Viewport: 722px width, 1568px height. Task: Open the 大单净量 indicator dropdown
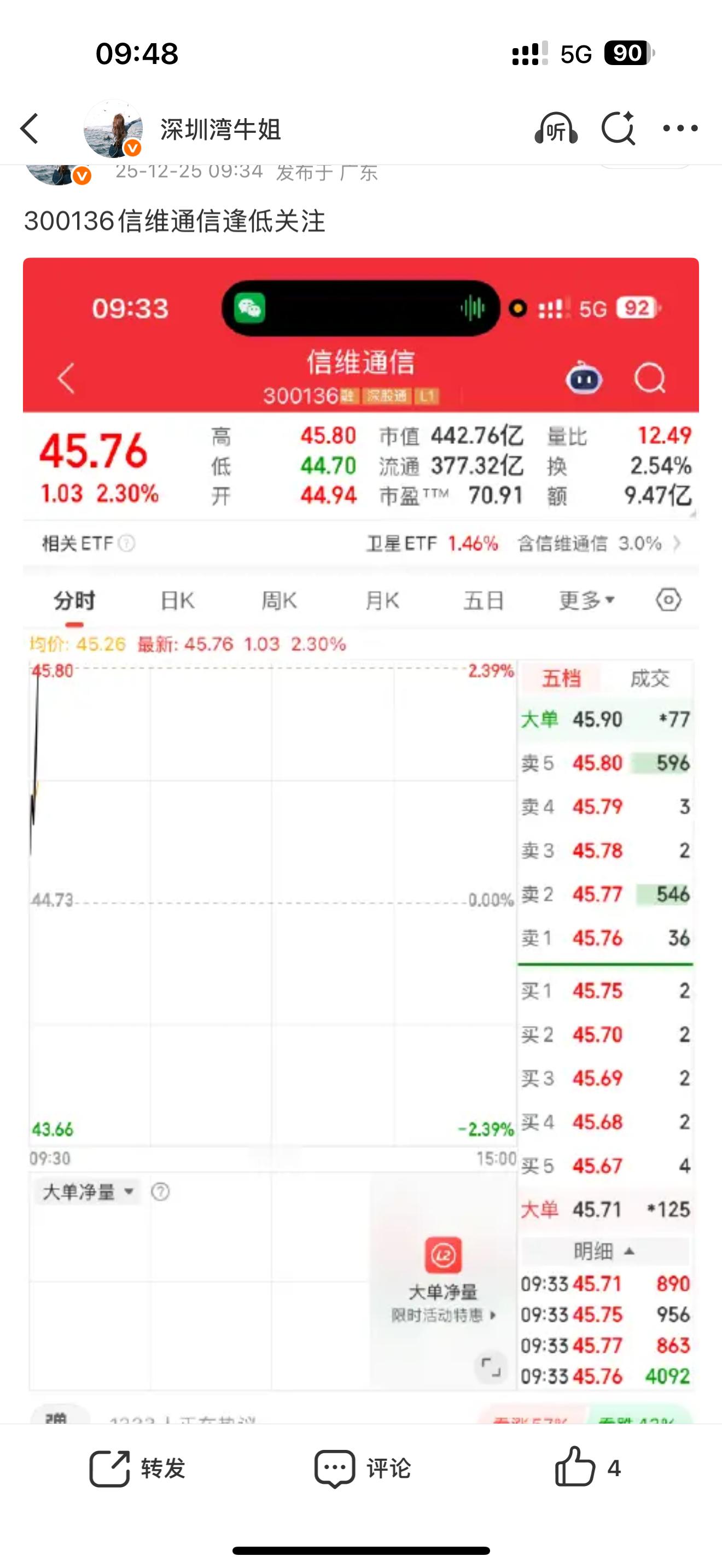(87, 1192)
